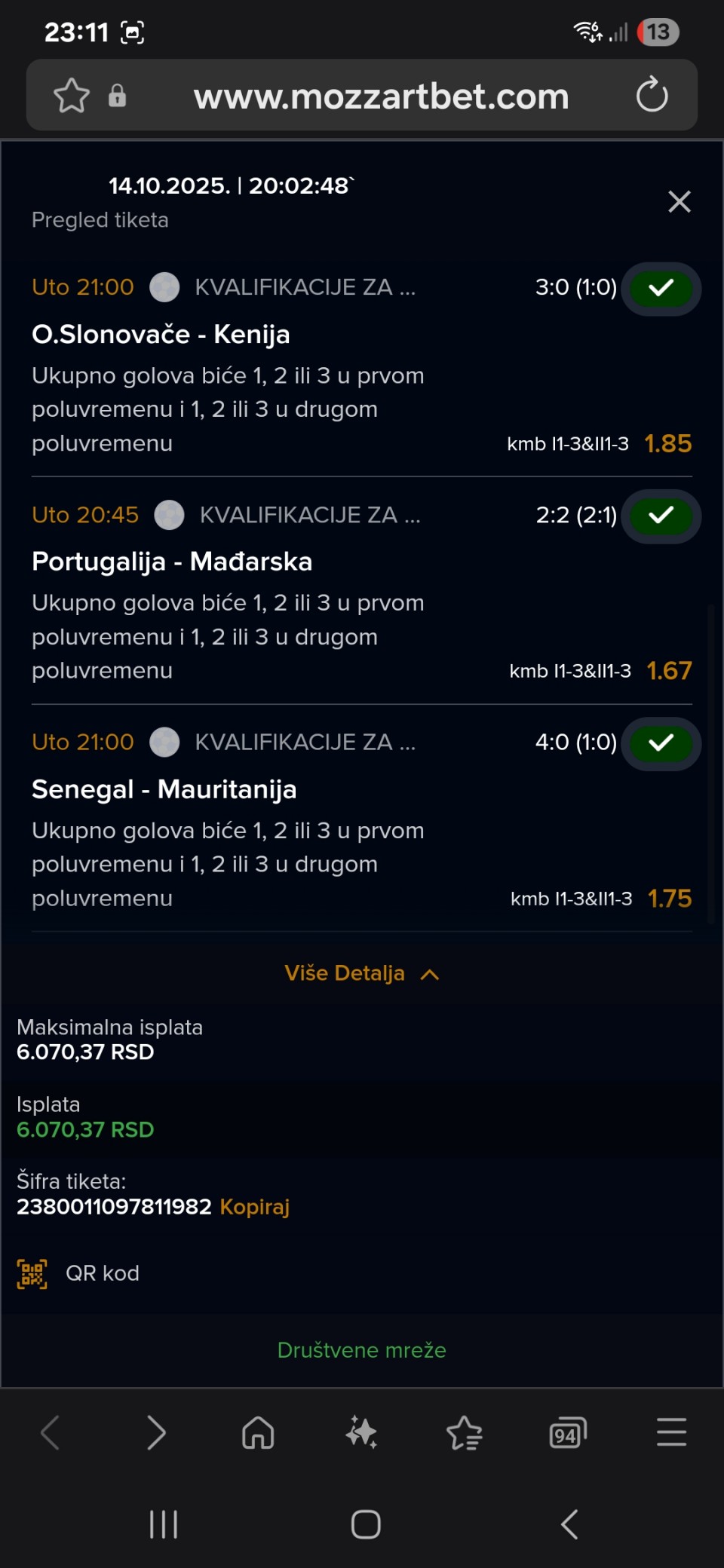Go to the system home screen
724x1568 pixels.
click(x=366, y=1524)
